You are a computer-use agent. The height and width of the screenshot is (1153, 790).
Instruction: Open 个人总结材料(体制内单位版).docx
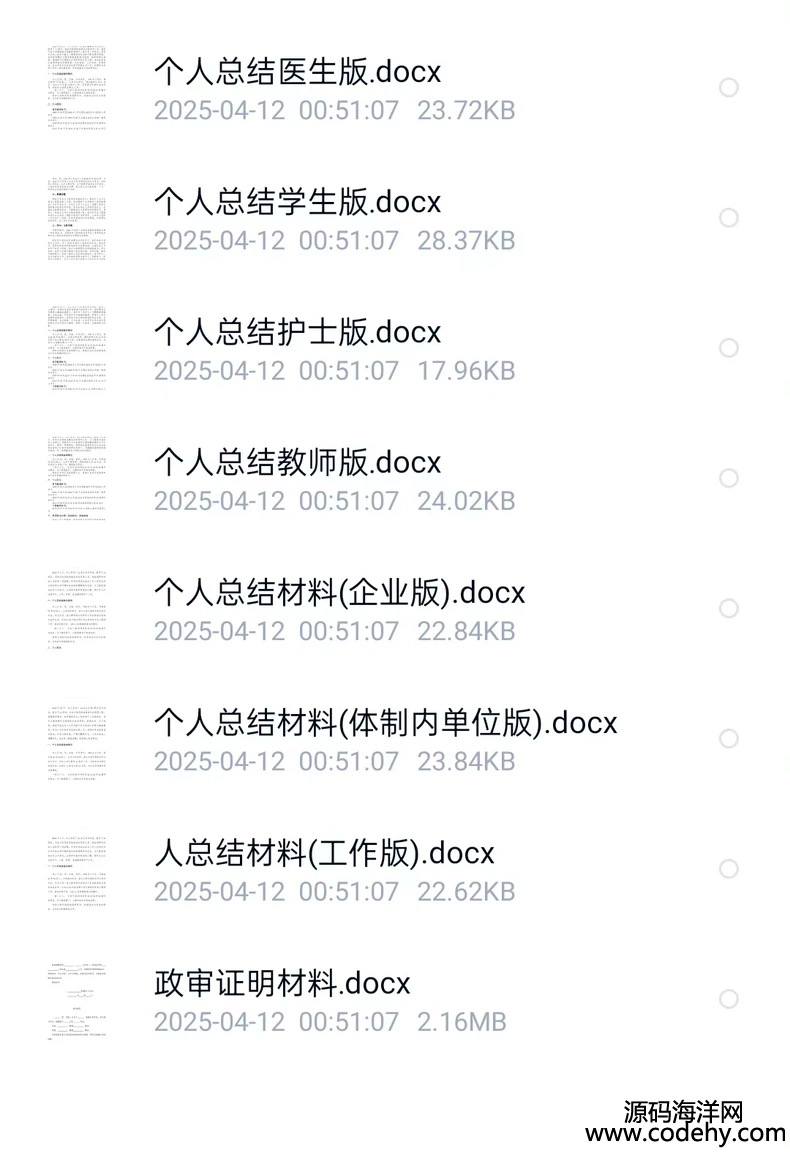385,722
